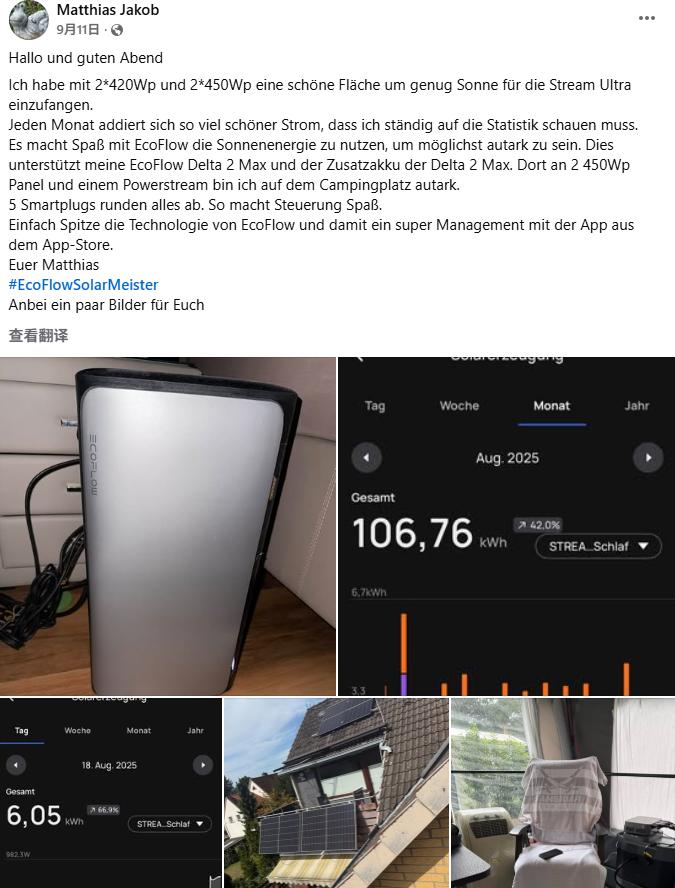Open the camping chair and power station photo
675x888 pixels.
[563, 792]
